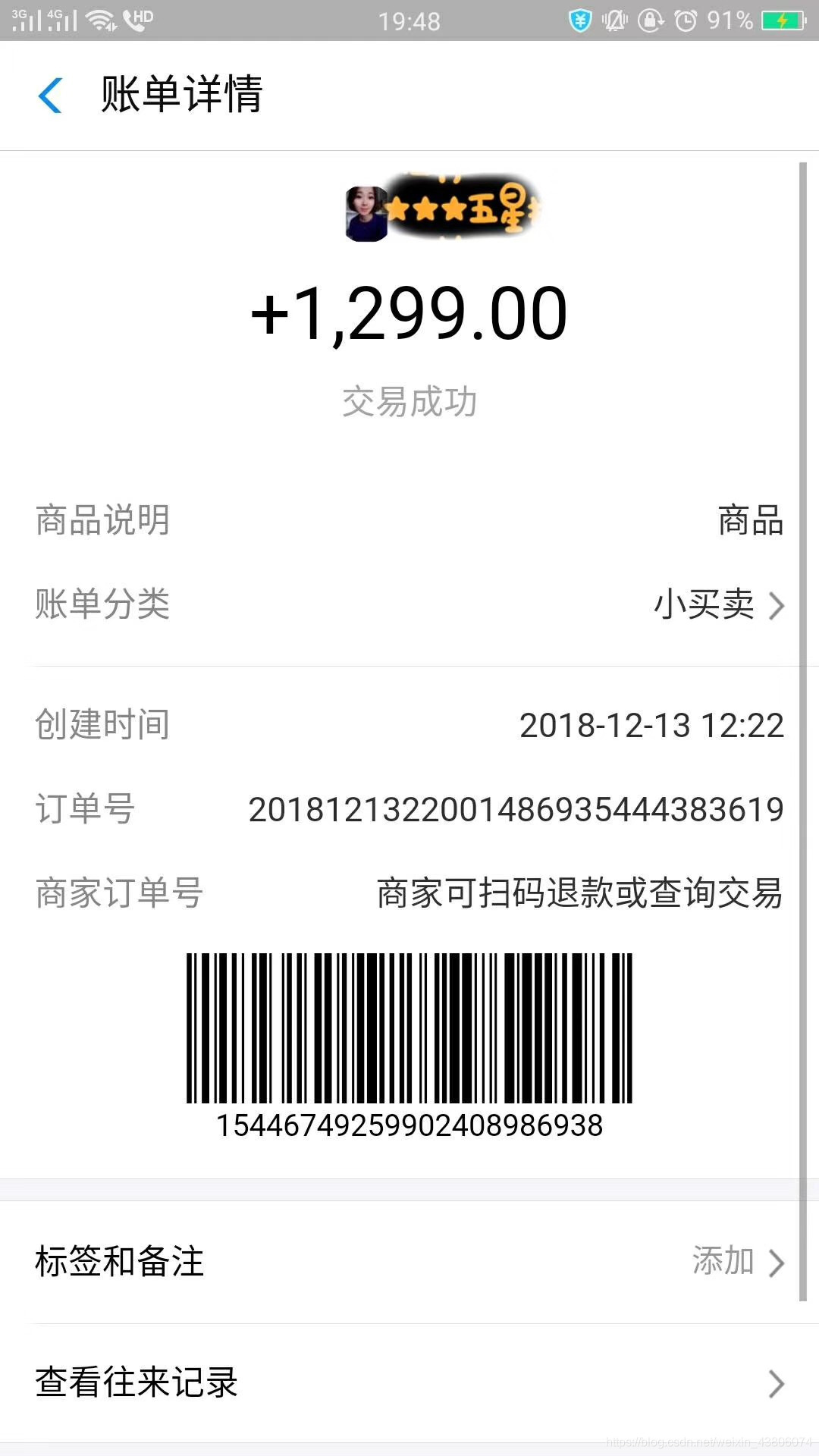819x1456 pixels.
Task: Click the Alipay security shield status icon
Action: point(580,20)
